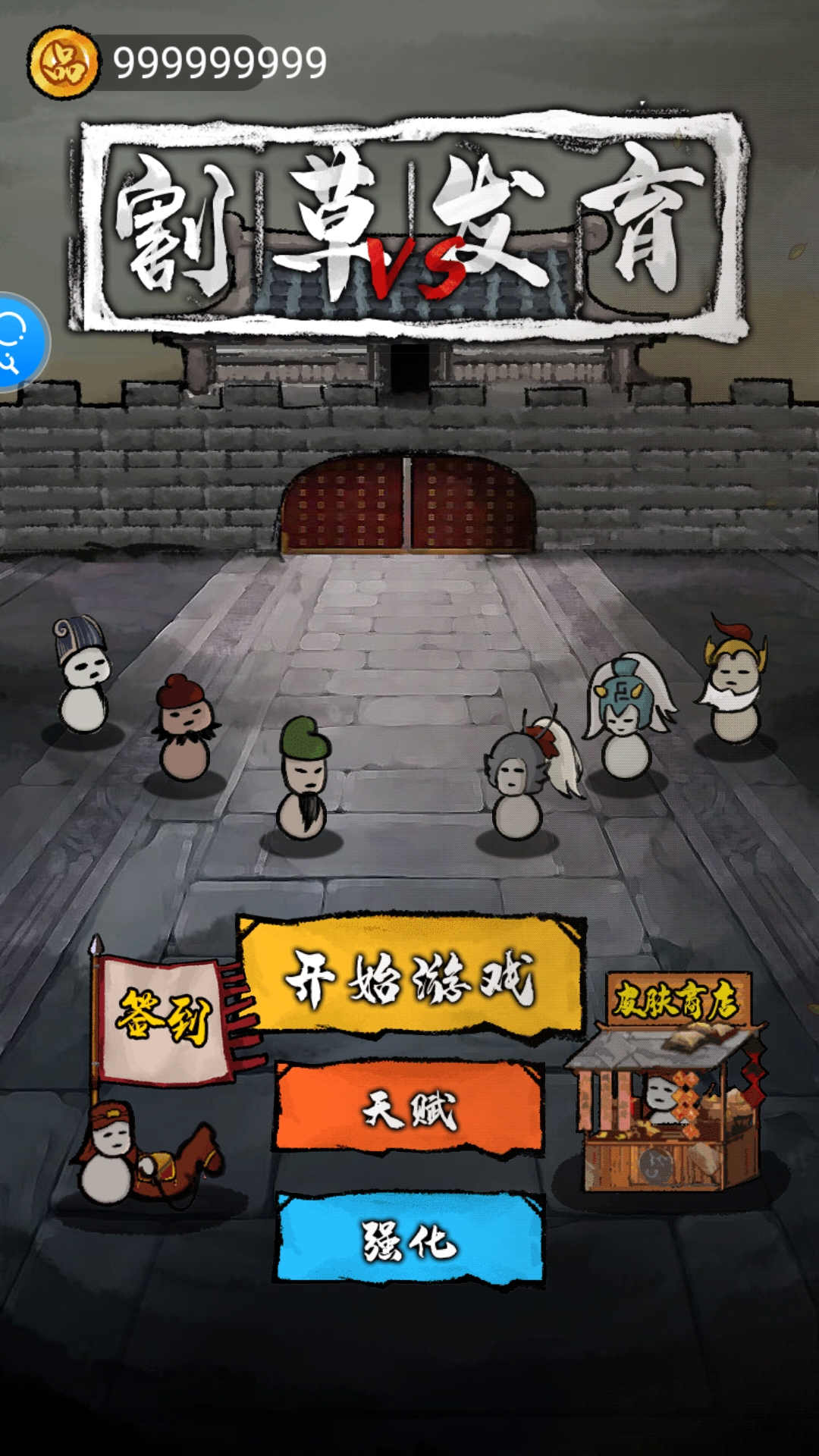Open the 天赋 talent menu
The height and width of the screenshot is (1456, 819).
[x=409, y=1109]
